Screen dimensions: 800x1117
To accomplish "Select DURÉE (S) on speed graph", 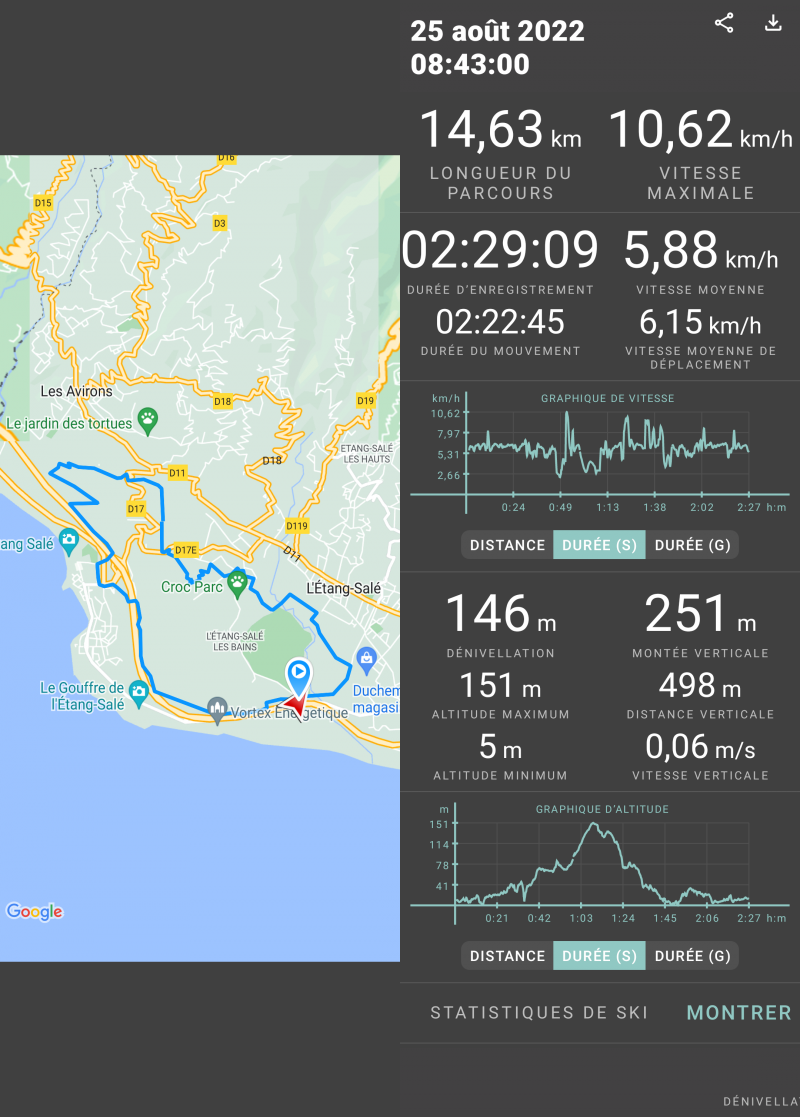I will point(599,545).
